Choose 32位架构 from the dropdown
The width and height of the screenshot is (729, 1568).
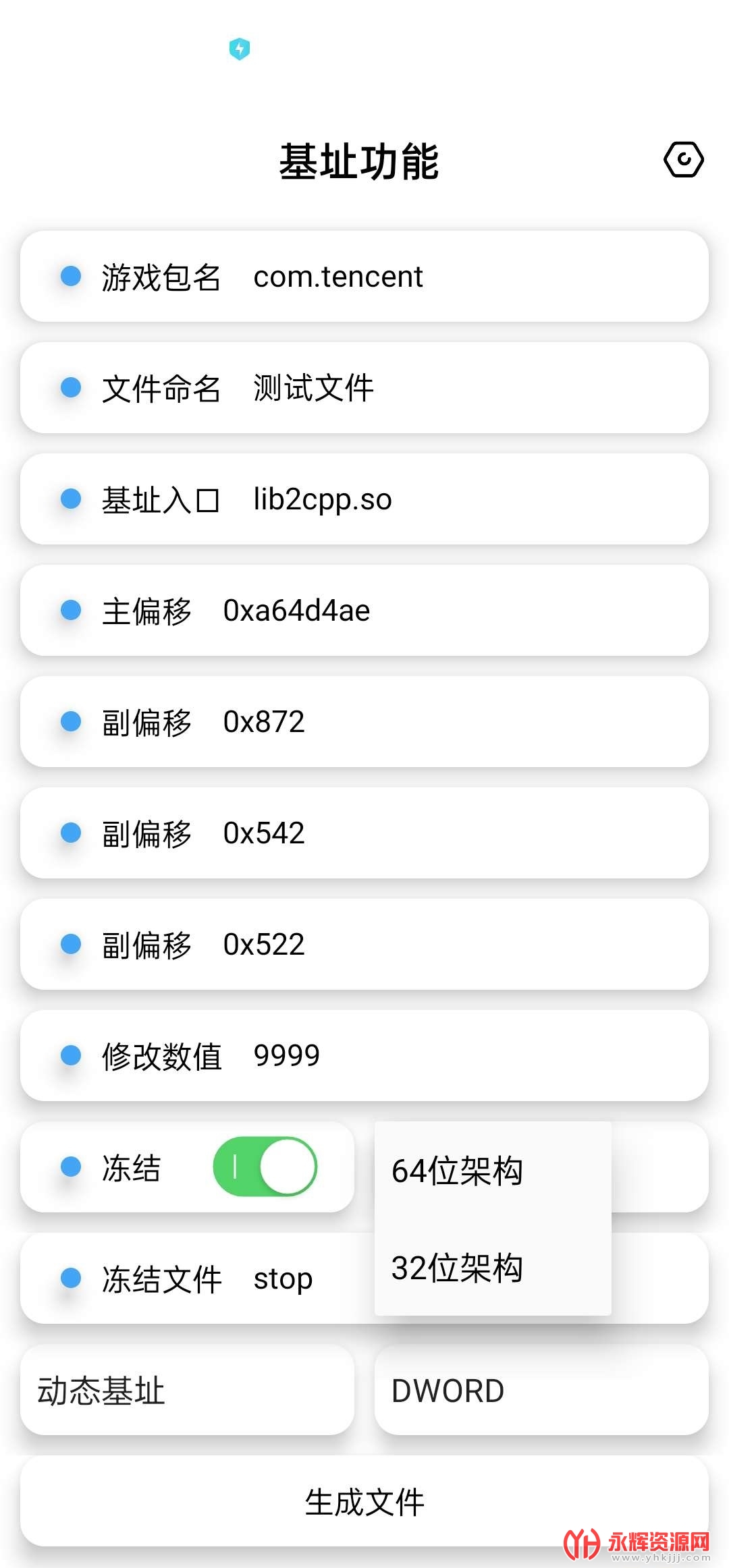tap(458, 1268)
